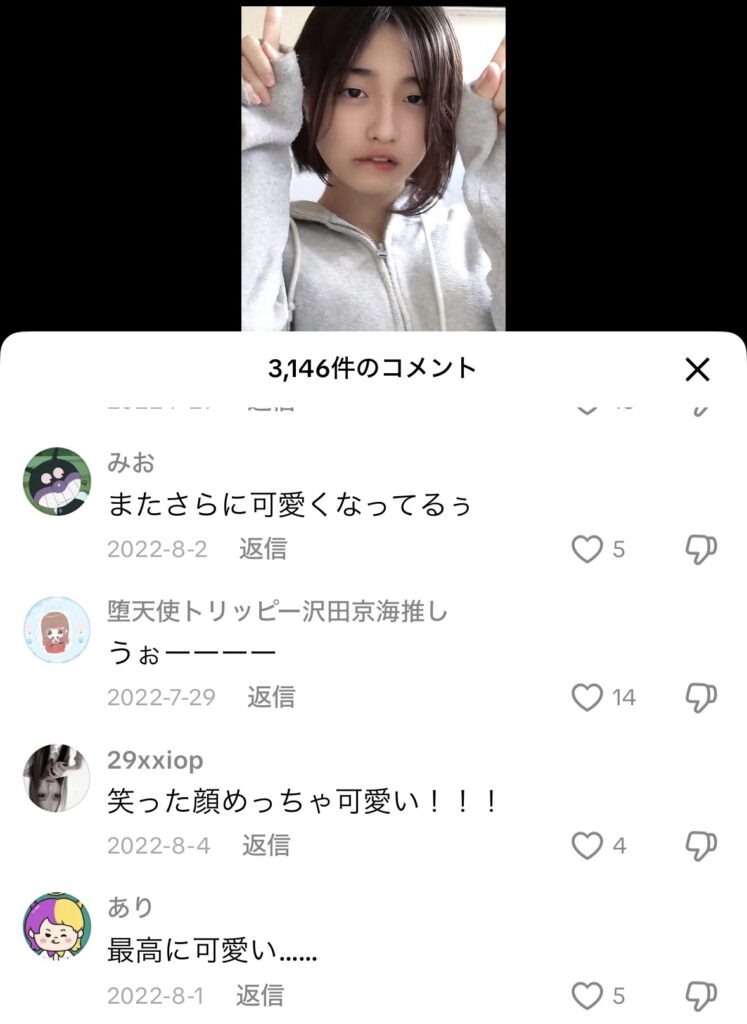This screenshot has width=747, height=1024.
Task: Reply to あり's comment
Action: tap(259, 996)
